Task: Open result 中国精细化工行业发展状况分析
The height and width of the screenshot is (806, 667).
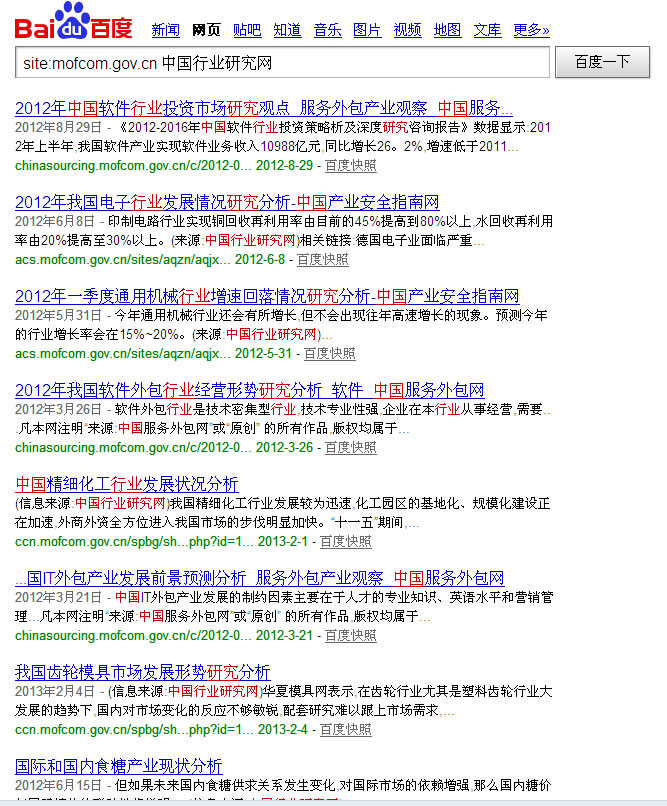Action: tap(127, 484)
